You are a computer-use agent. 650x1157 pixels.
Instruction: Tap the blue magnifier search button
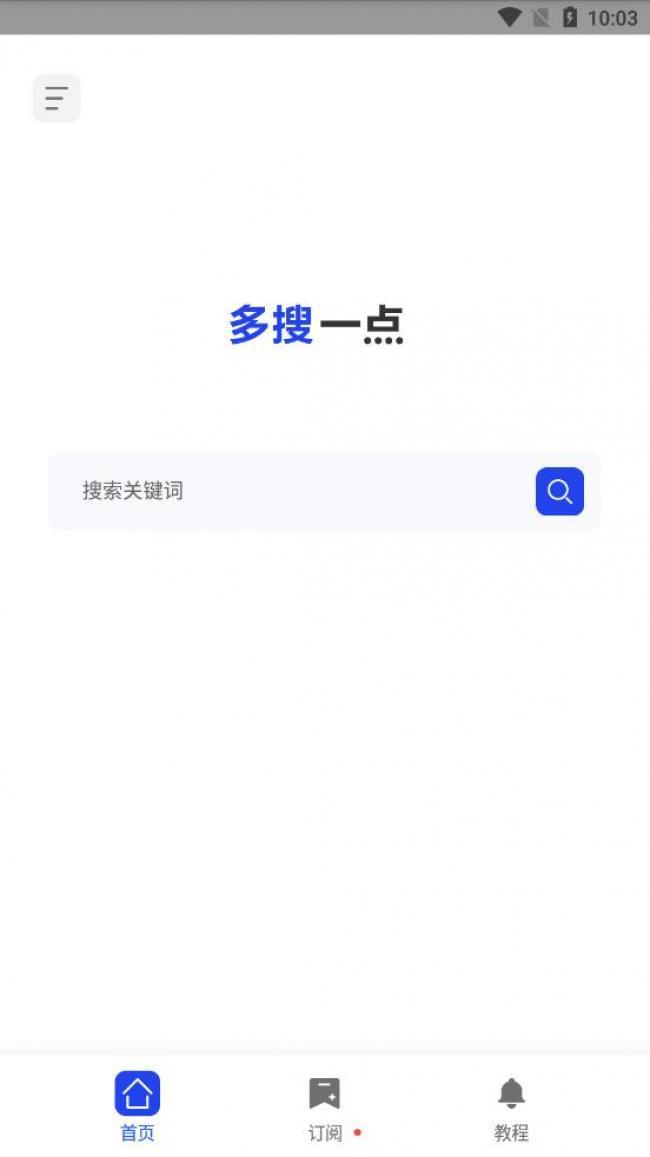pyautogui.click(x=559, y=491)
